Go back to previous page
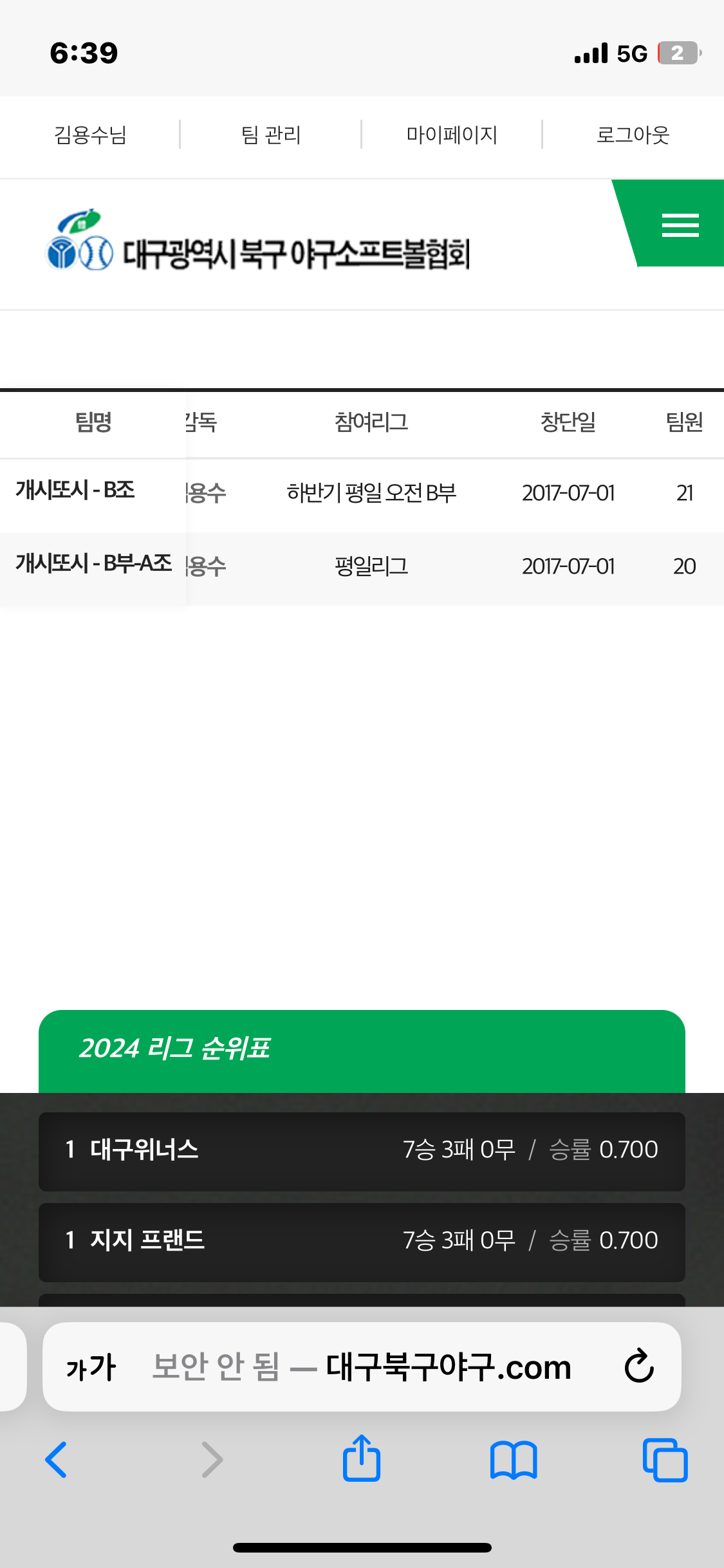The height and width of the screenshot is (1568, 724). (x=56, y=1459)
